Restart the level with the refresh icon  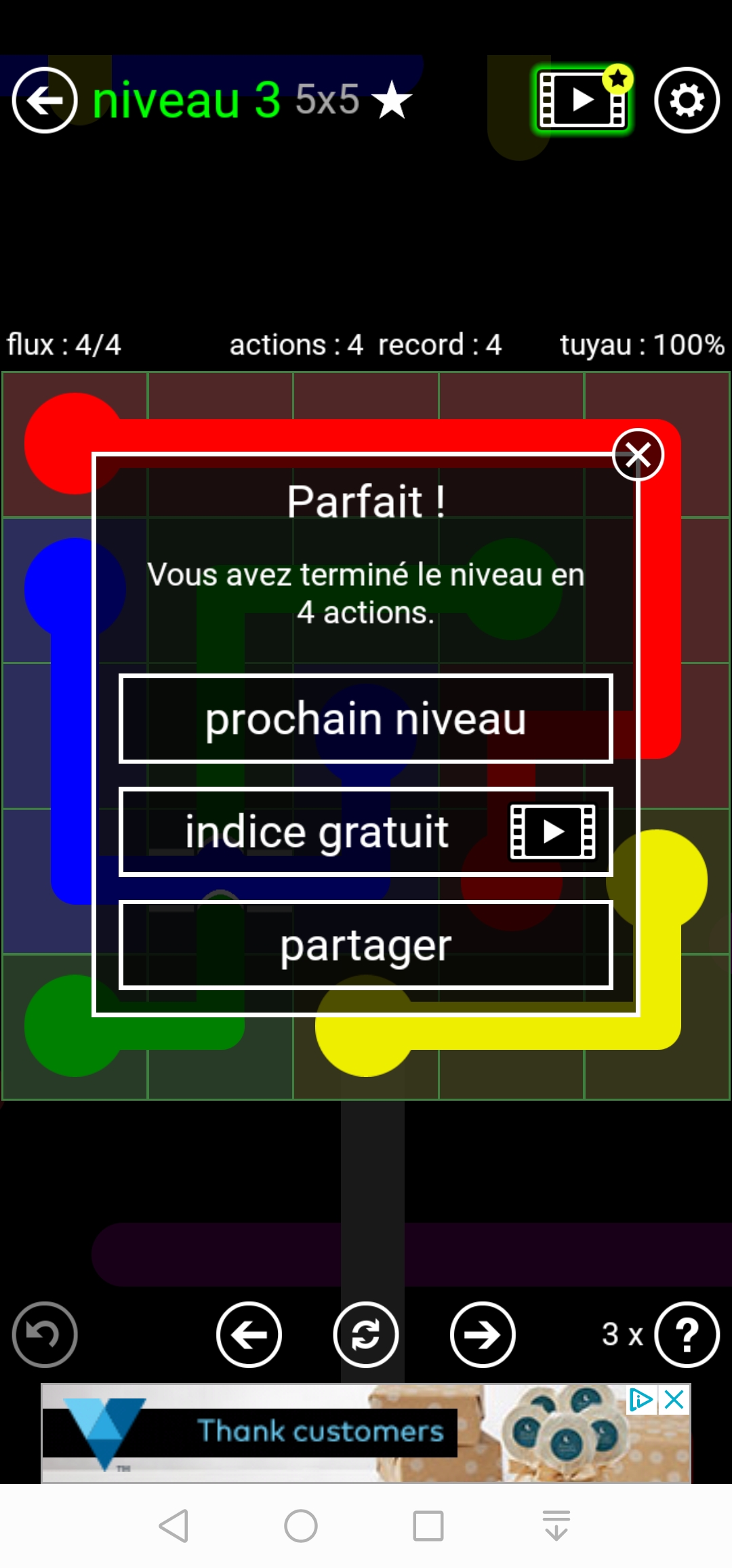click(366, 1335)
